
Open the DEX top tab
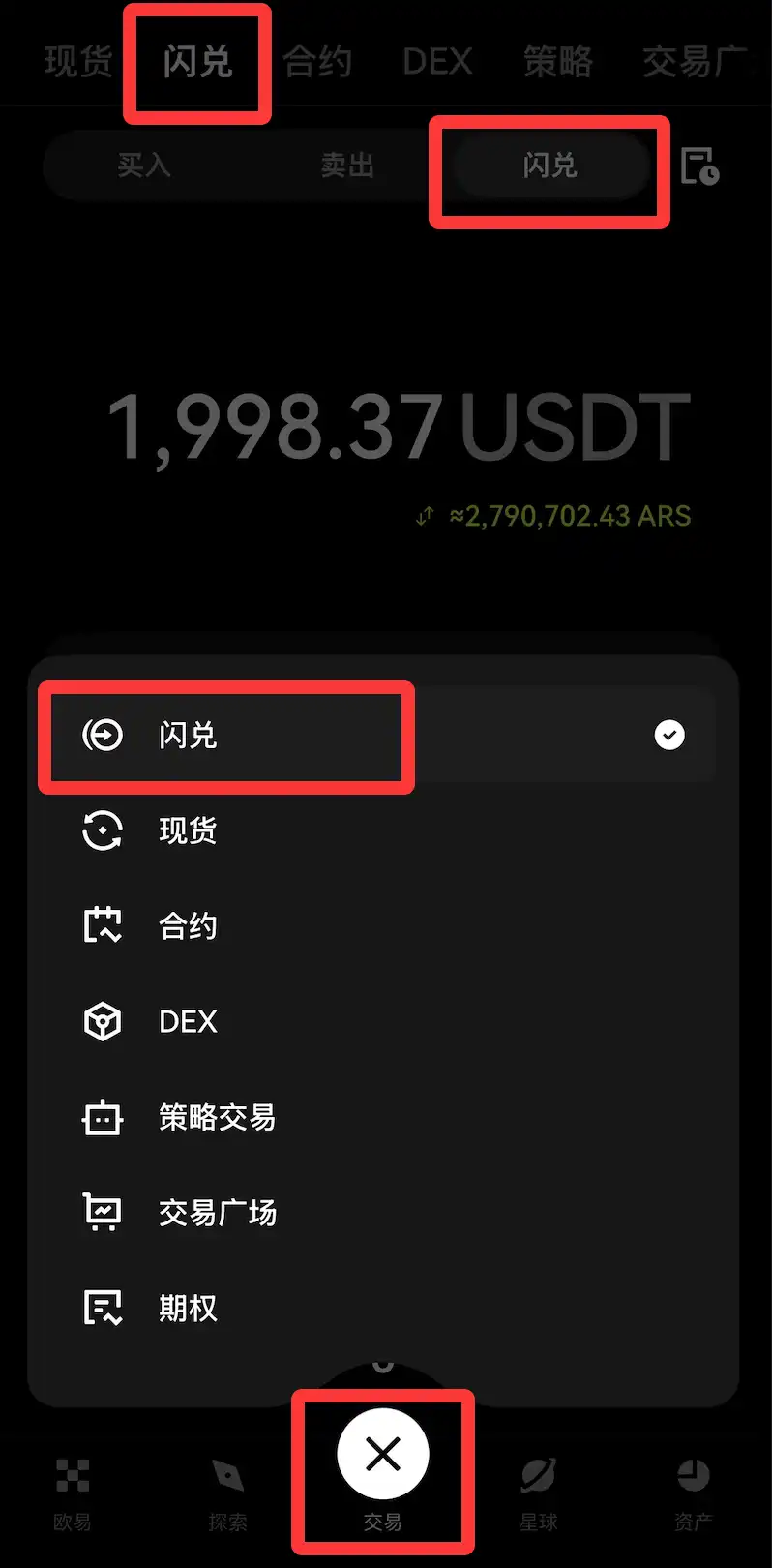[437, 62]
